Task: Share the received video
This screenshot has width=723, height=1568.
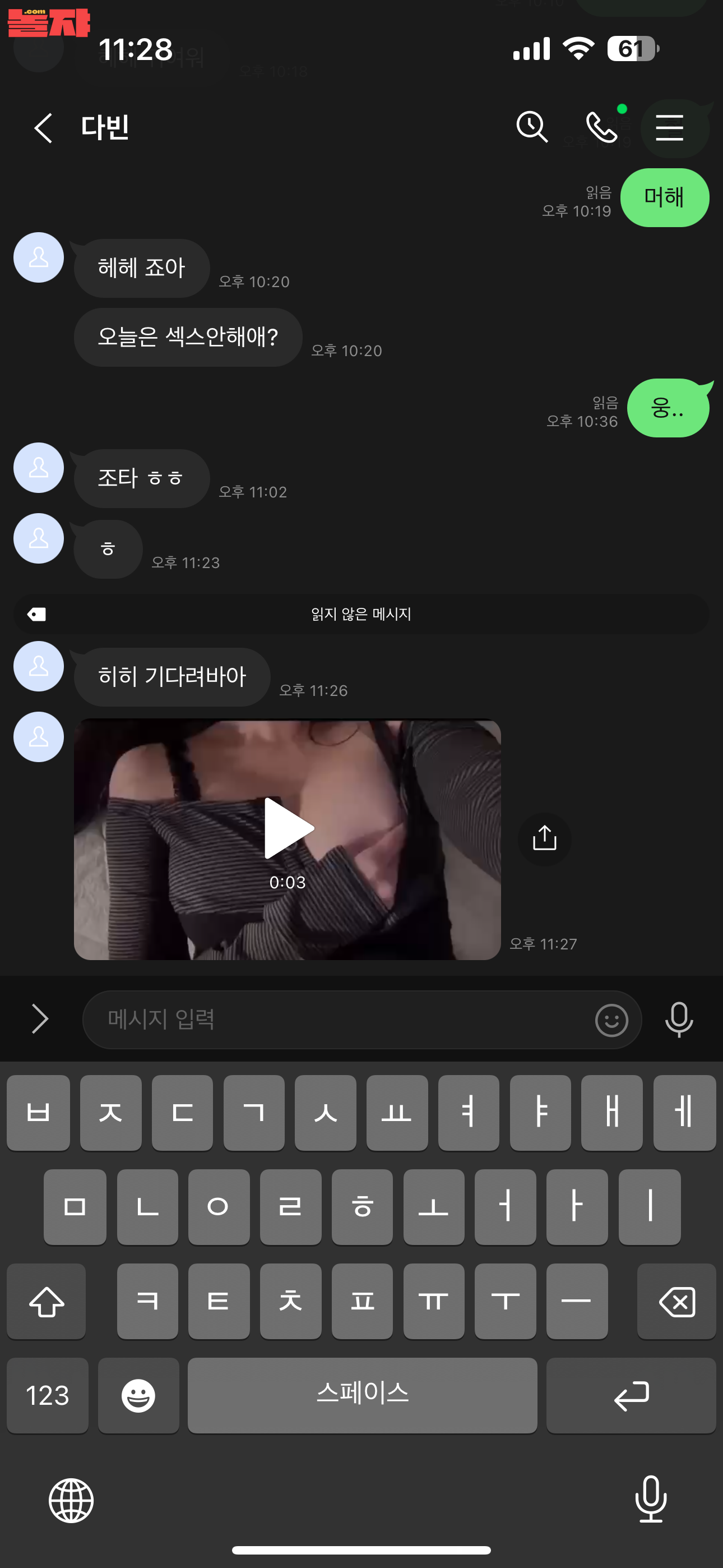Action: point(545,838)
